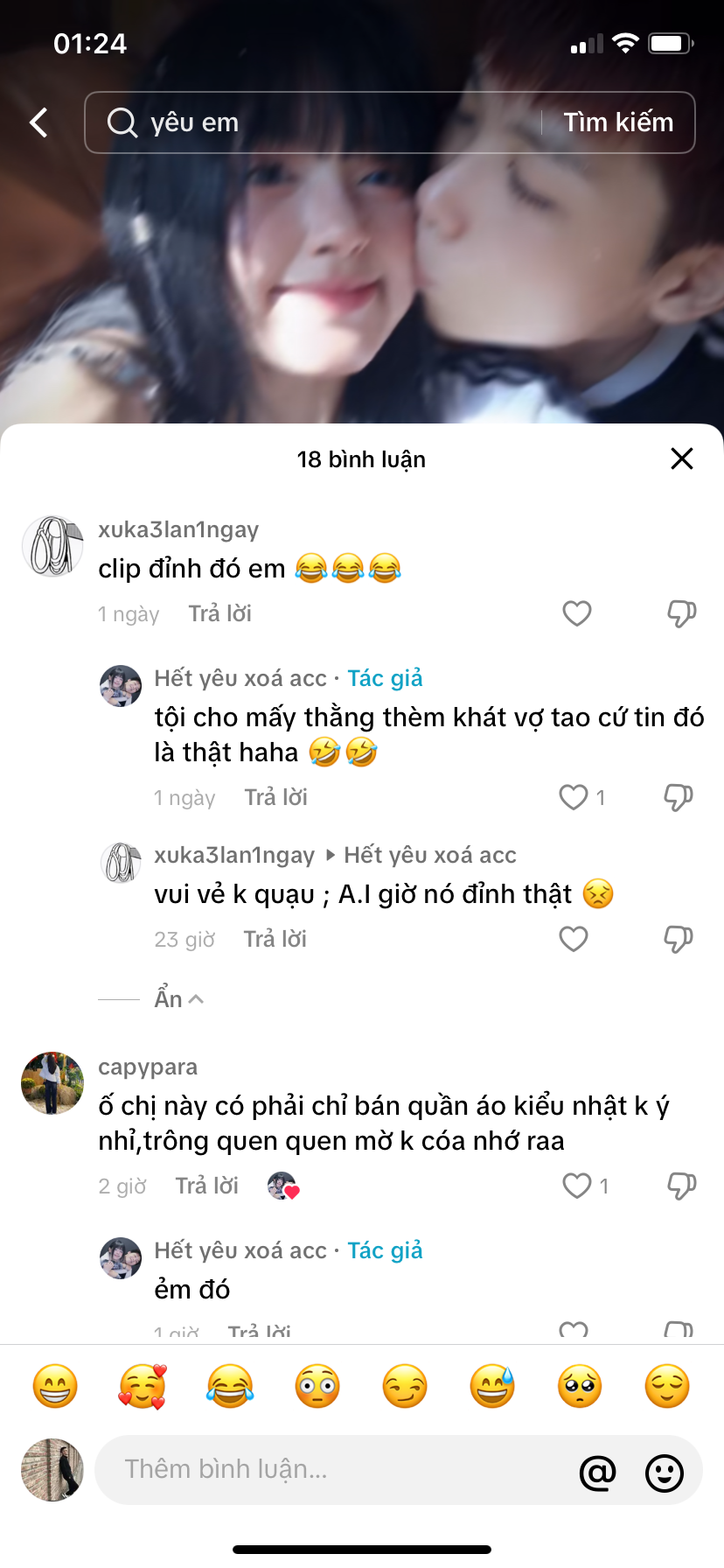Viewport: 724px width, 1568px height.
Task: Open the emoji picker smiley icon
Action: click(665, 1473)
